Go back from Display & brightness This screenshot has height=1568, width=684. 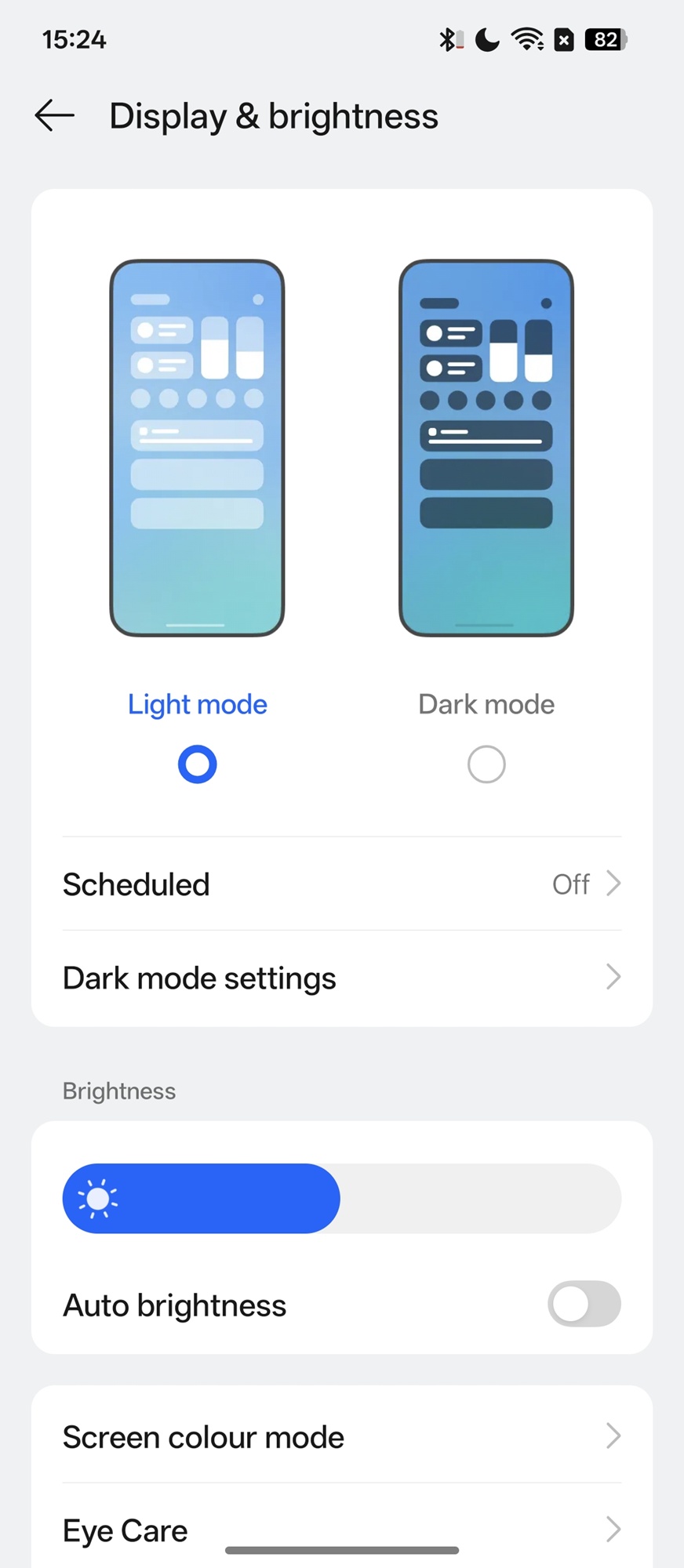55,116
